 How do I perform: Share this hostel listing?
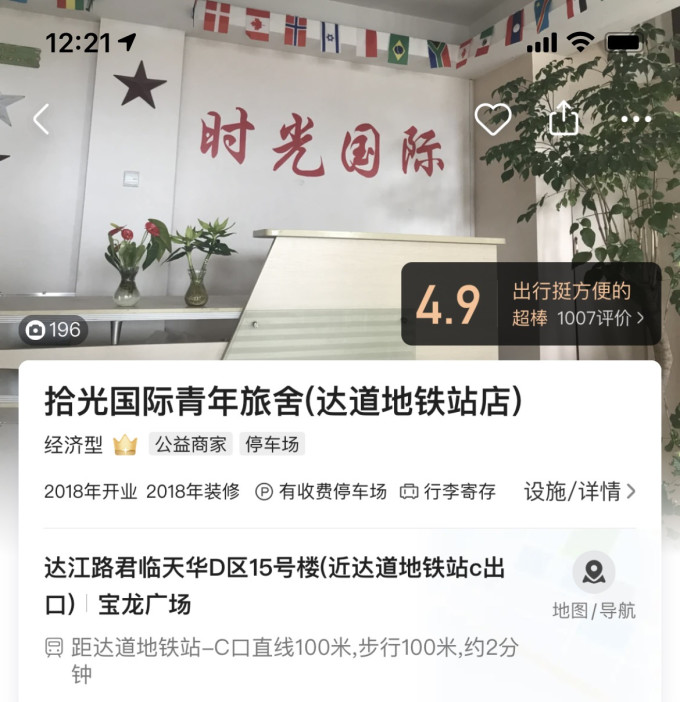pos(564,120)
